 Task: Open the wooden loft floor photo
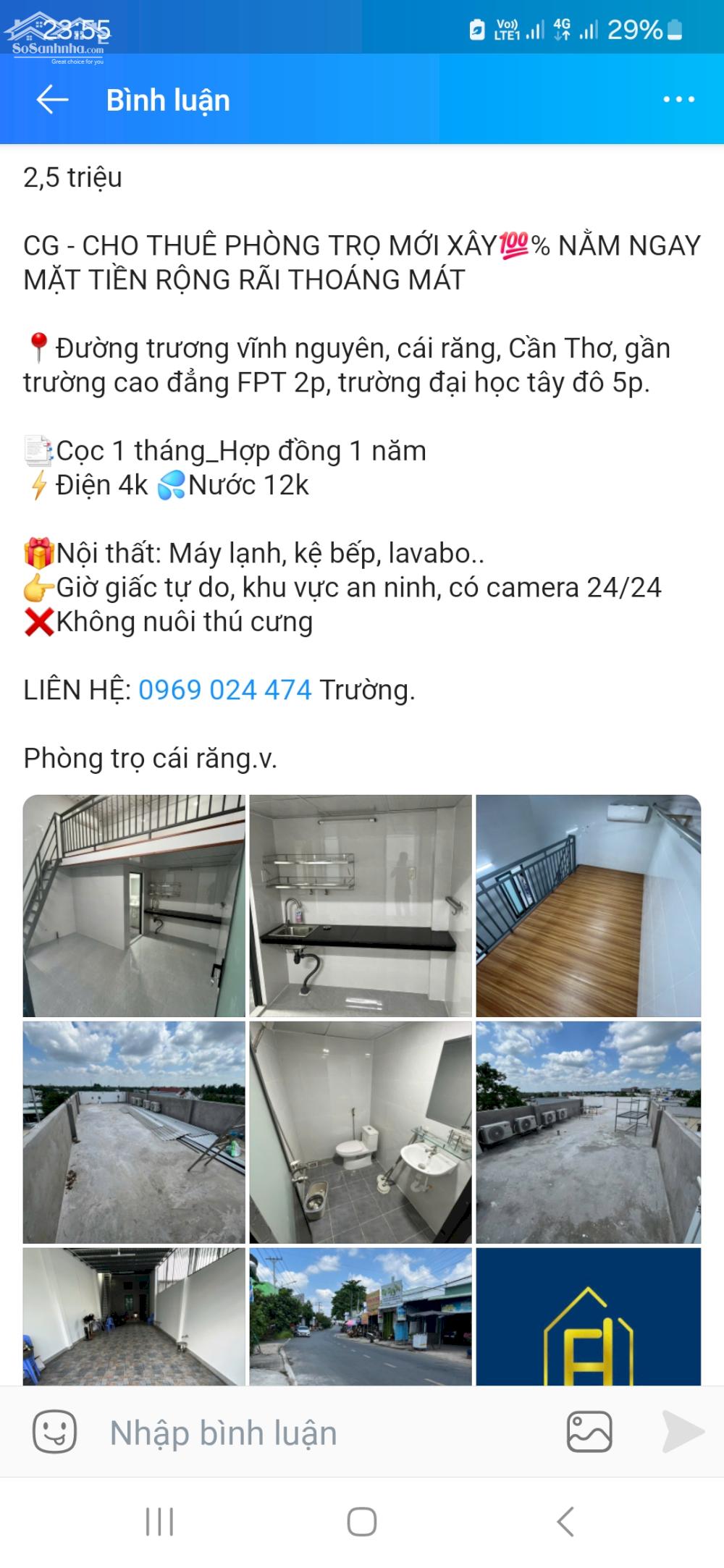point(588,906)
